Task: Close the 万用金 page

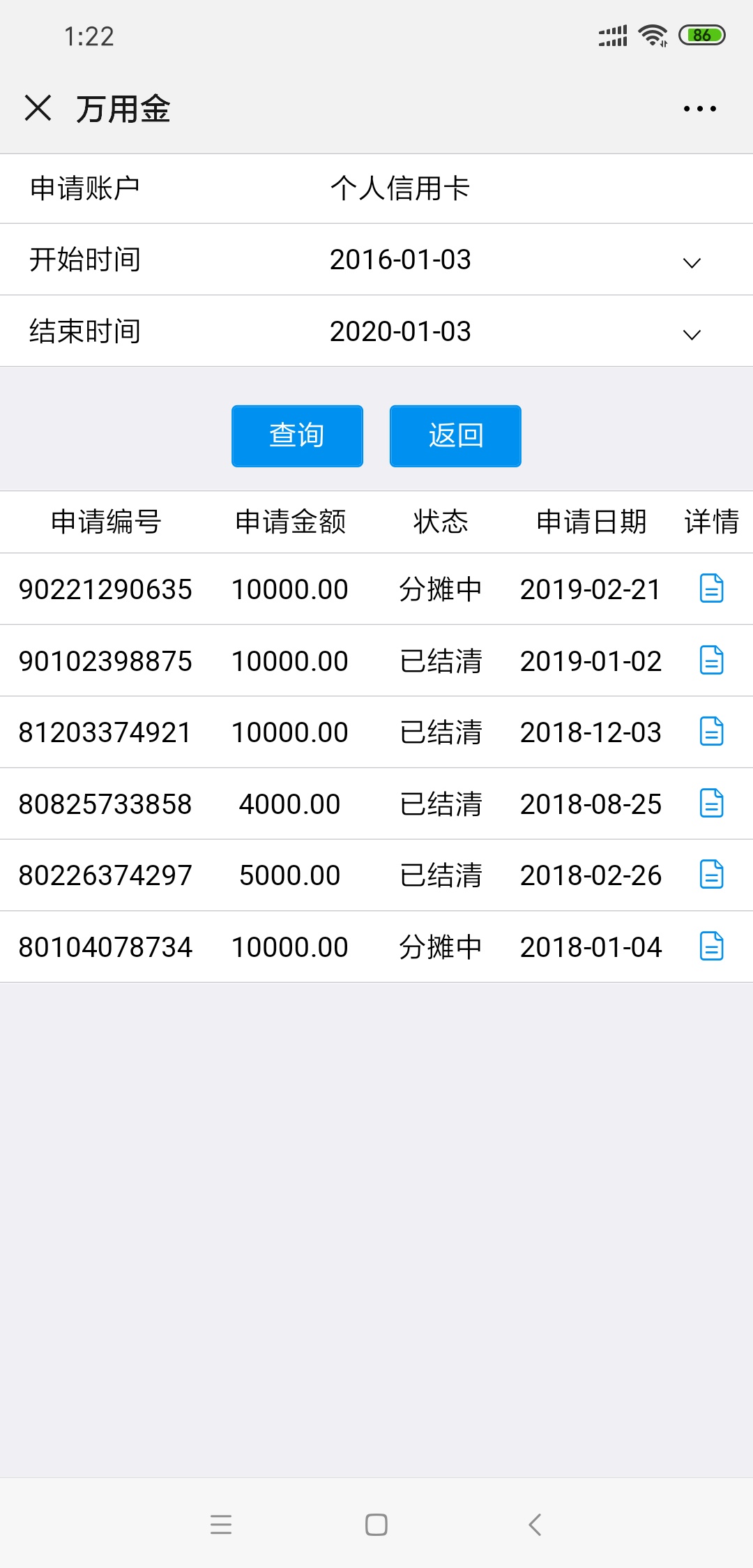Action: tap(38, 109)
